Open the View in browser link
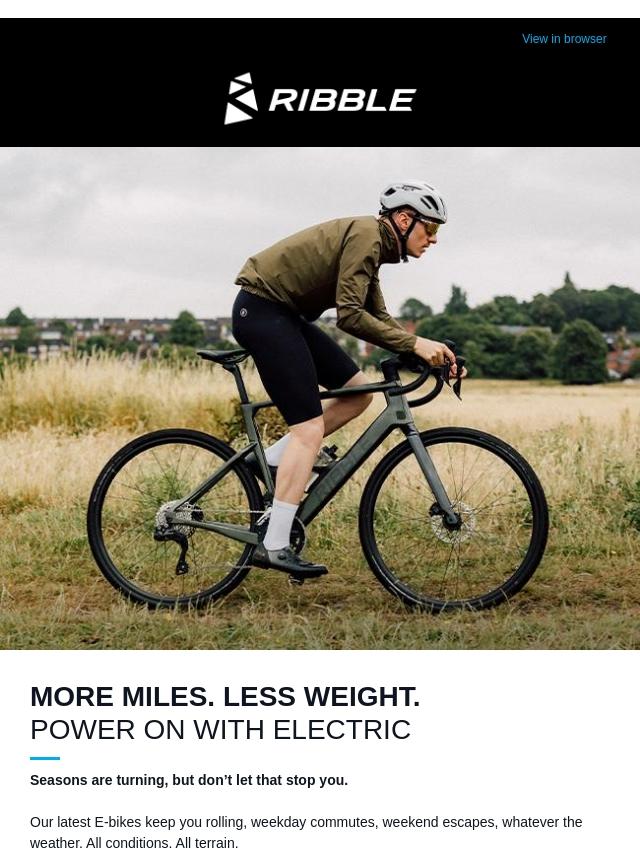This screenshot has width=640, height=854. (564, 39)
